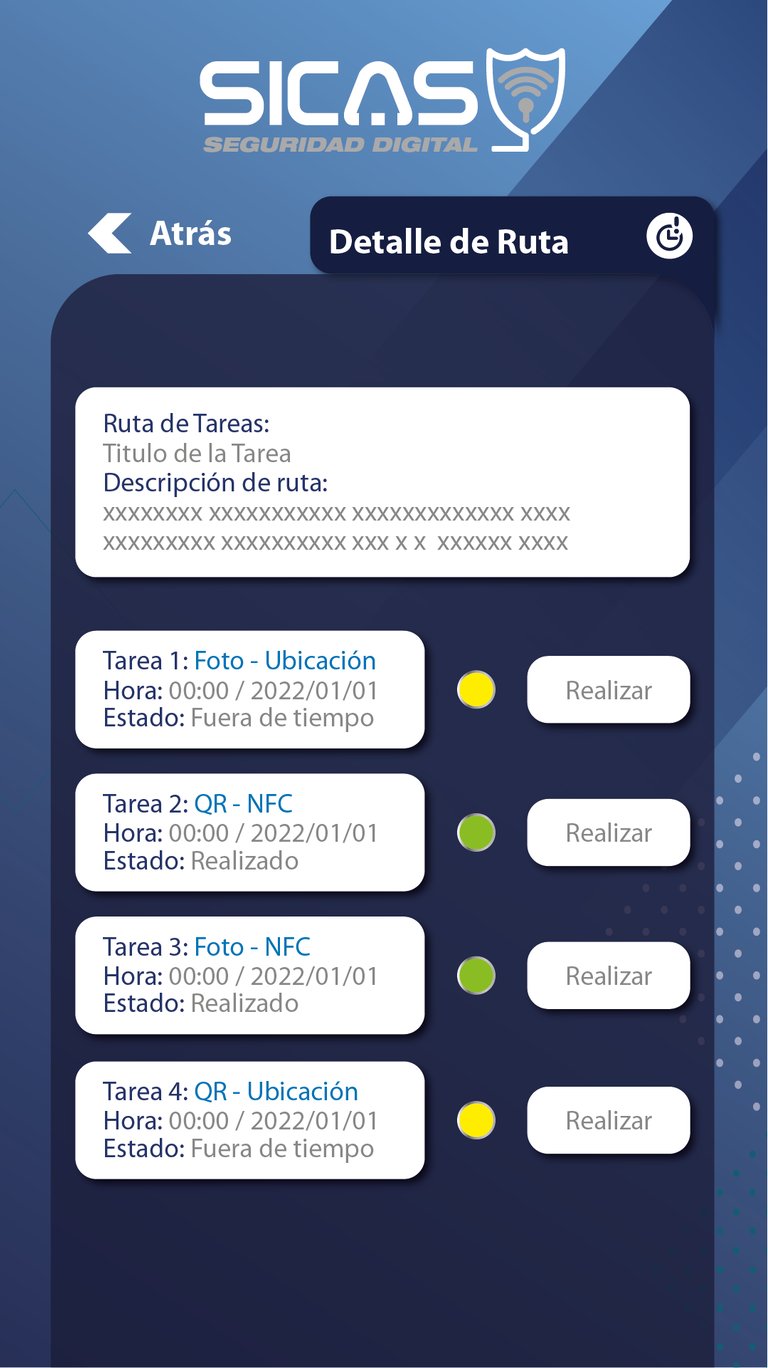
Task: Tap Realizar for Tarea 2 QR - NFC
Action: click(x=608, y=833)
